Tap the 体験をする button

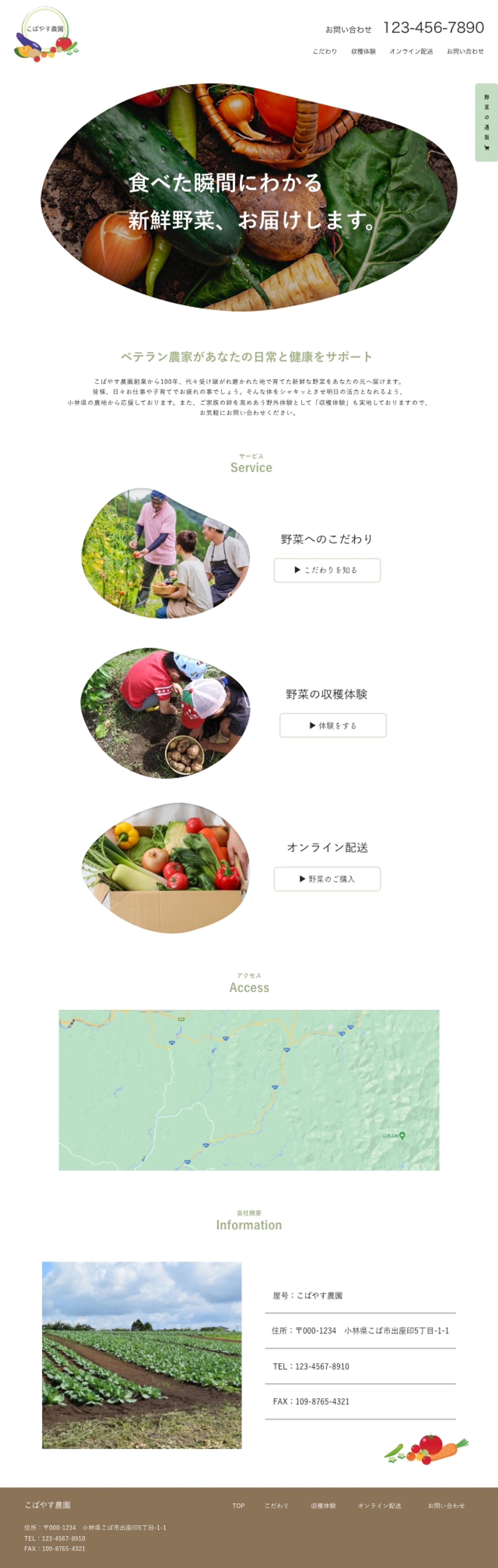[333, 725]
